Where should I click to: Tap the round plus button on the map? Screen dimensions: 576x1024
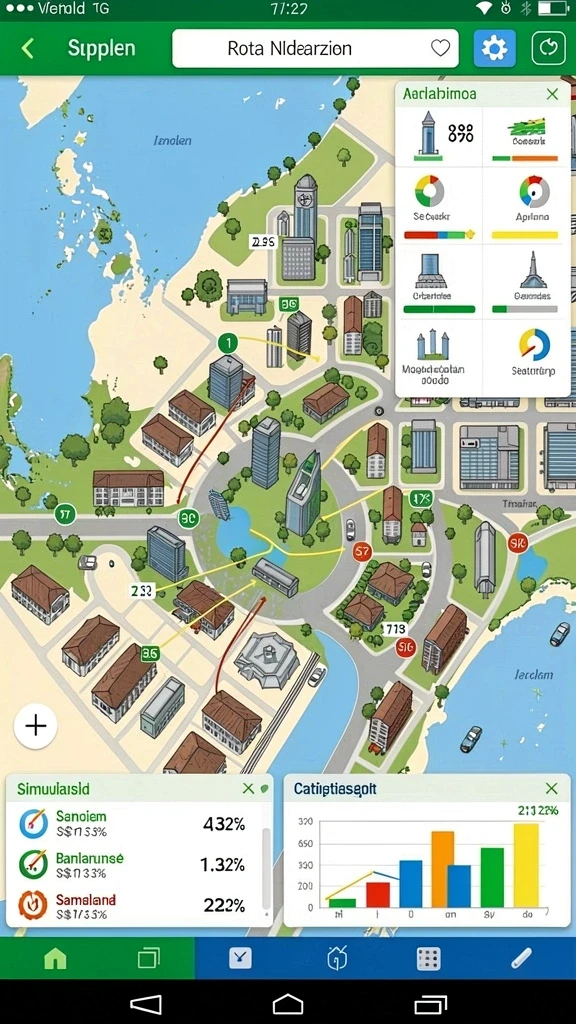[x=35, y=726]
